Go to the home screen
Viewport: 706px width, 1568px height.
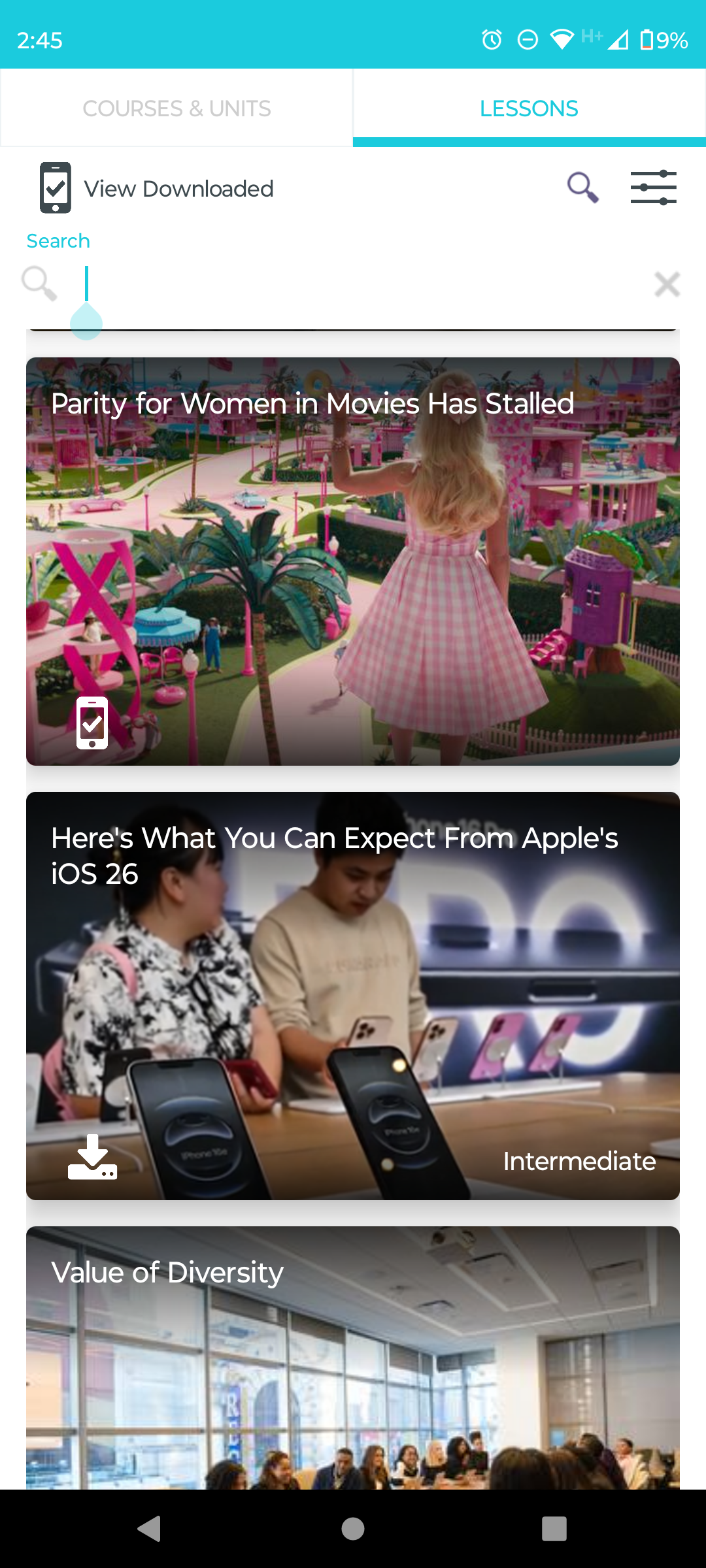353,1529
